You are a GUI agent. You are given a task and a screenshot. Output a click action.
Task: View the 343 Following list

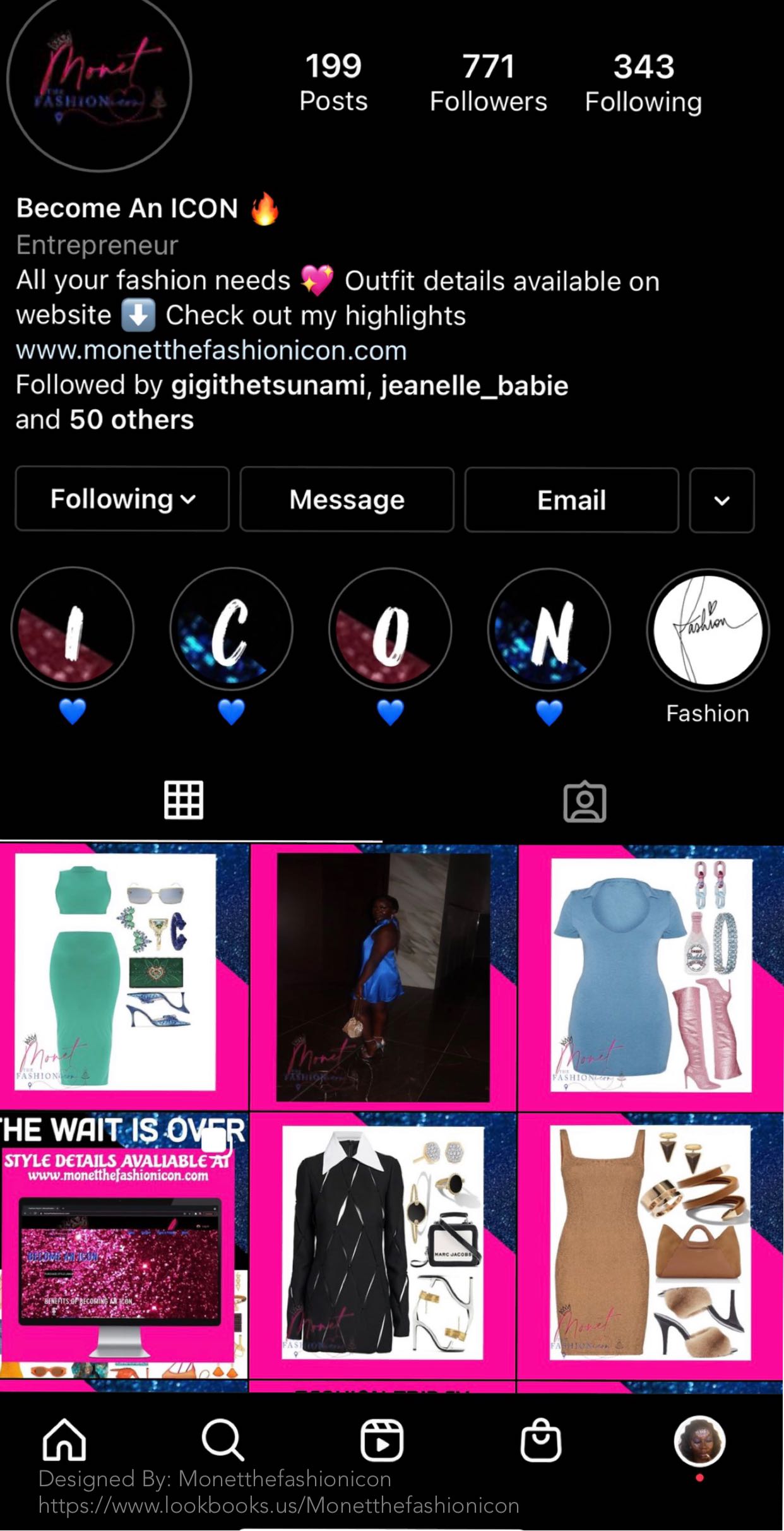click(643, 83)
